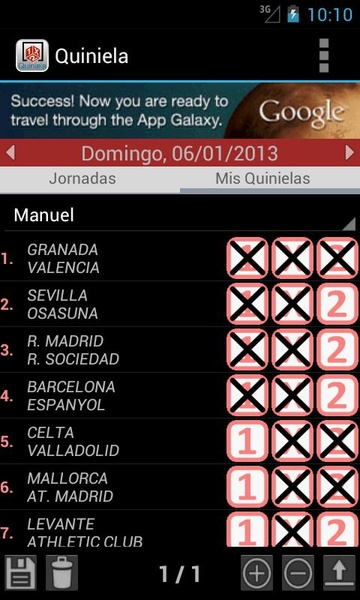This screenshot has width=360, height=600.
Task: Switch to the Mis Quinielas tab
Action: [263, 179]
